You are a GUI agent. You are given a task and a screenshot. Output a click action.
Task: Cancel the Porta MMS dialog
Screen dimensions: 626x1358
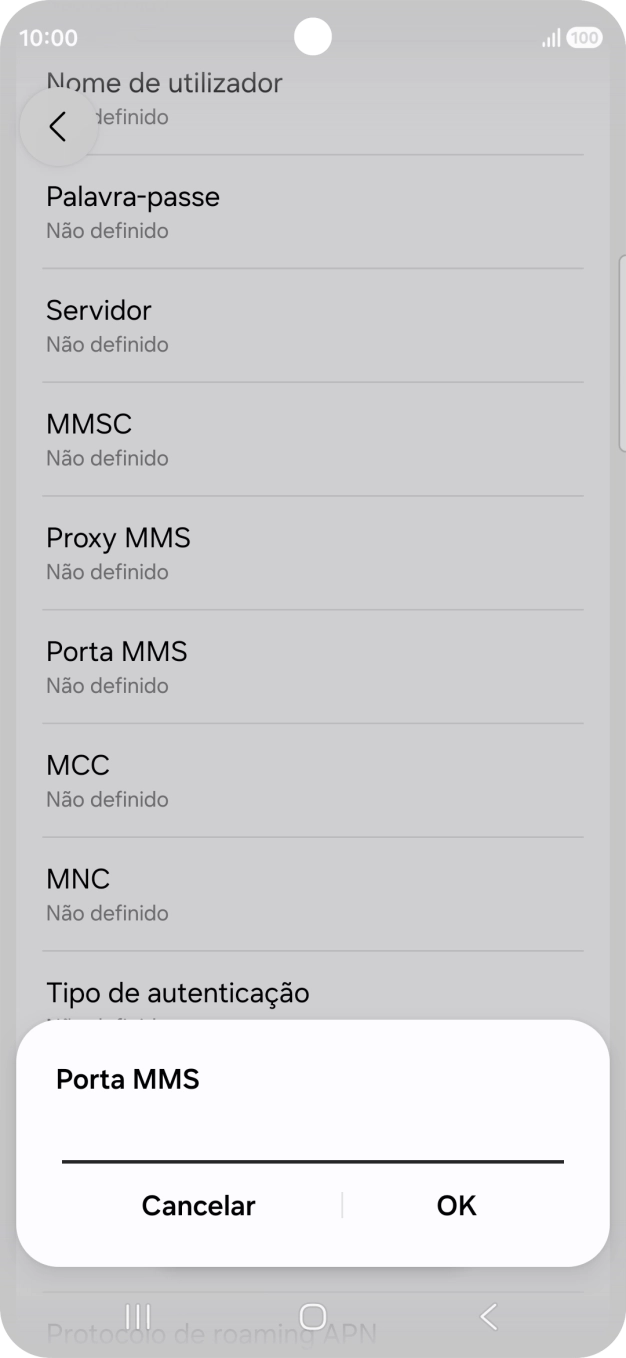pyautogui.click(x=198, y=1205)
